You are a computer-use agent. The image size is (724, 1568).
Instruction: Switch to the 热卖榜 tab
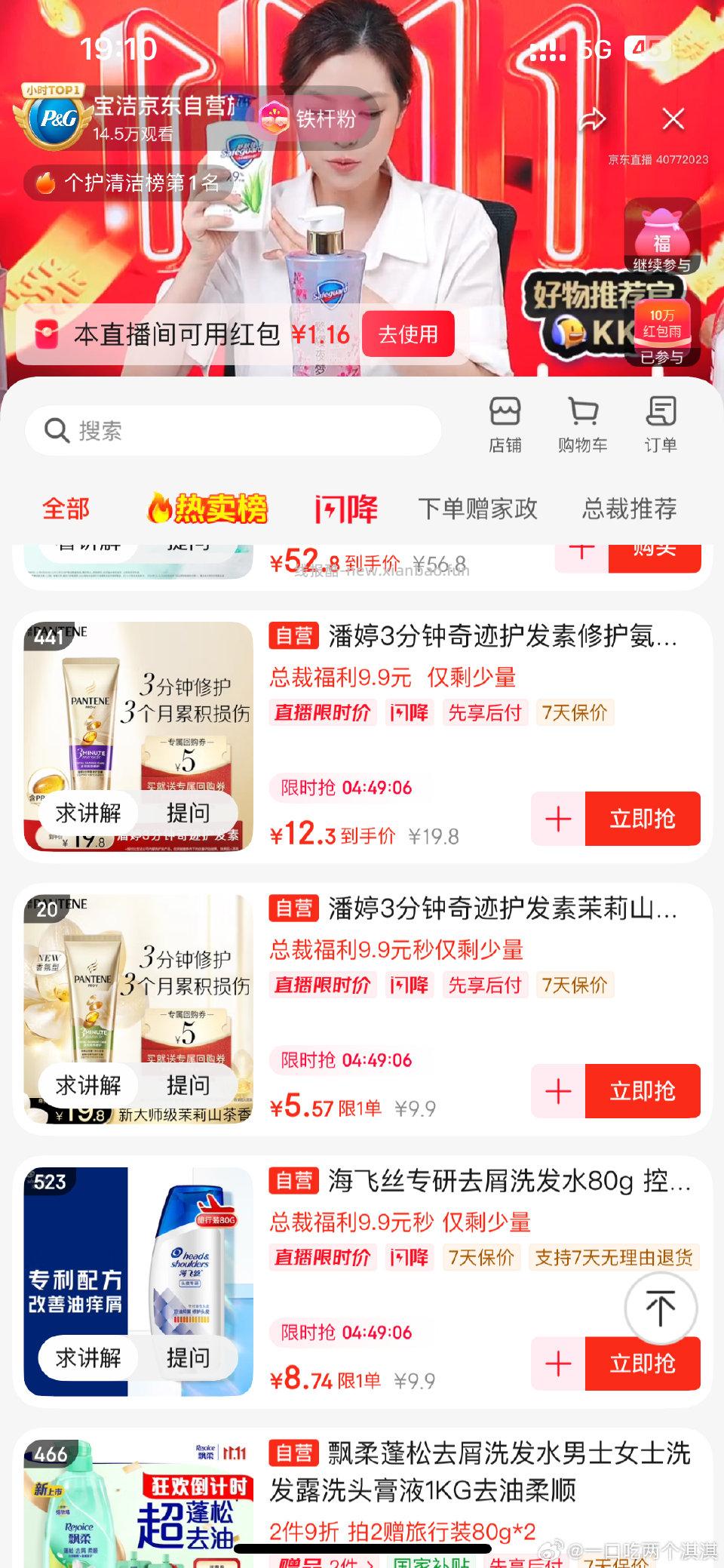tap(209, 508)
